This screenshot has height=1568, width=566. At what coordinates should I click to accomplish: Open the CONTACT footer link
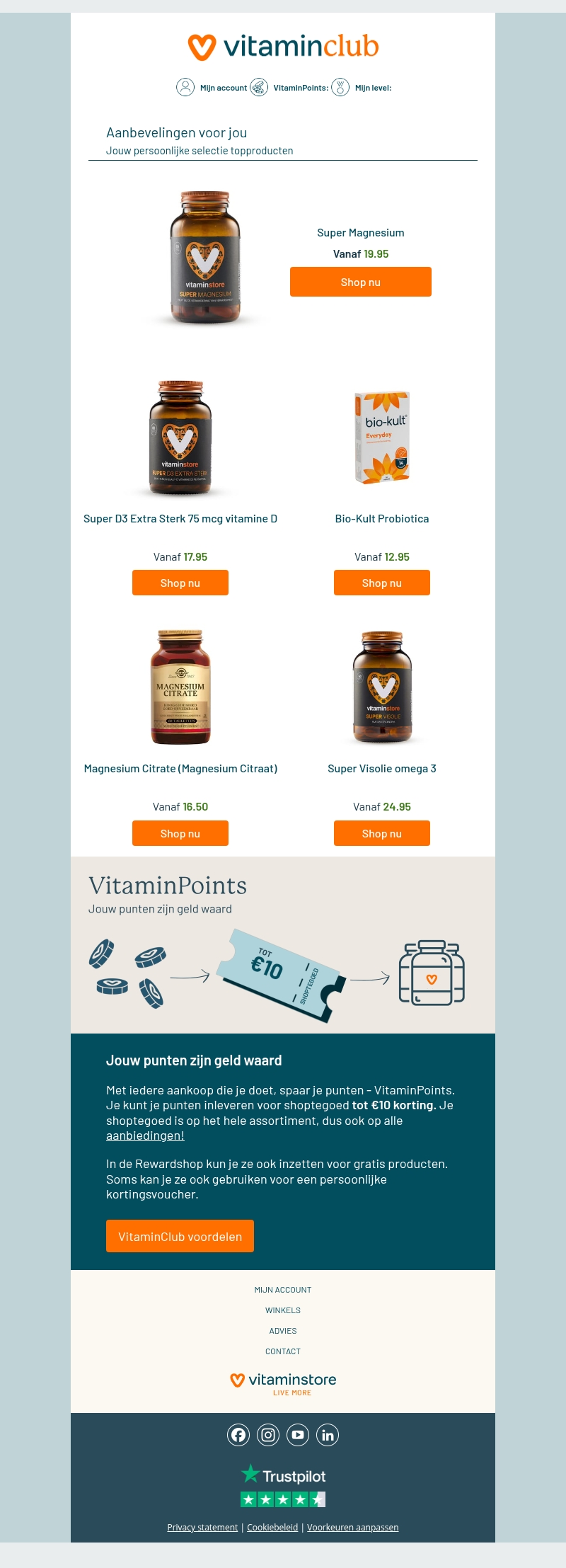[x=283, y=1351]
